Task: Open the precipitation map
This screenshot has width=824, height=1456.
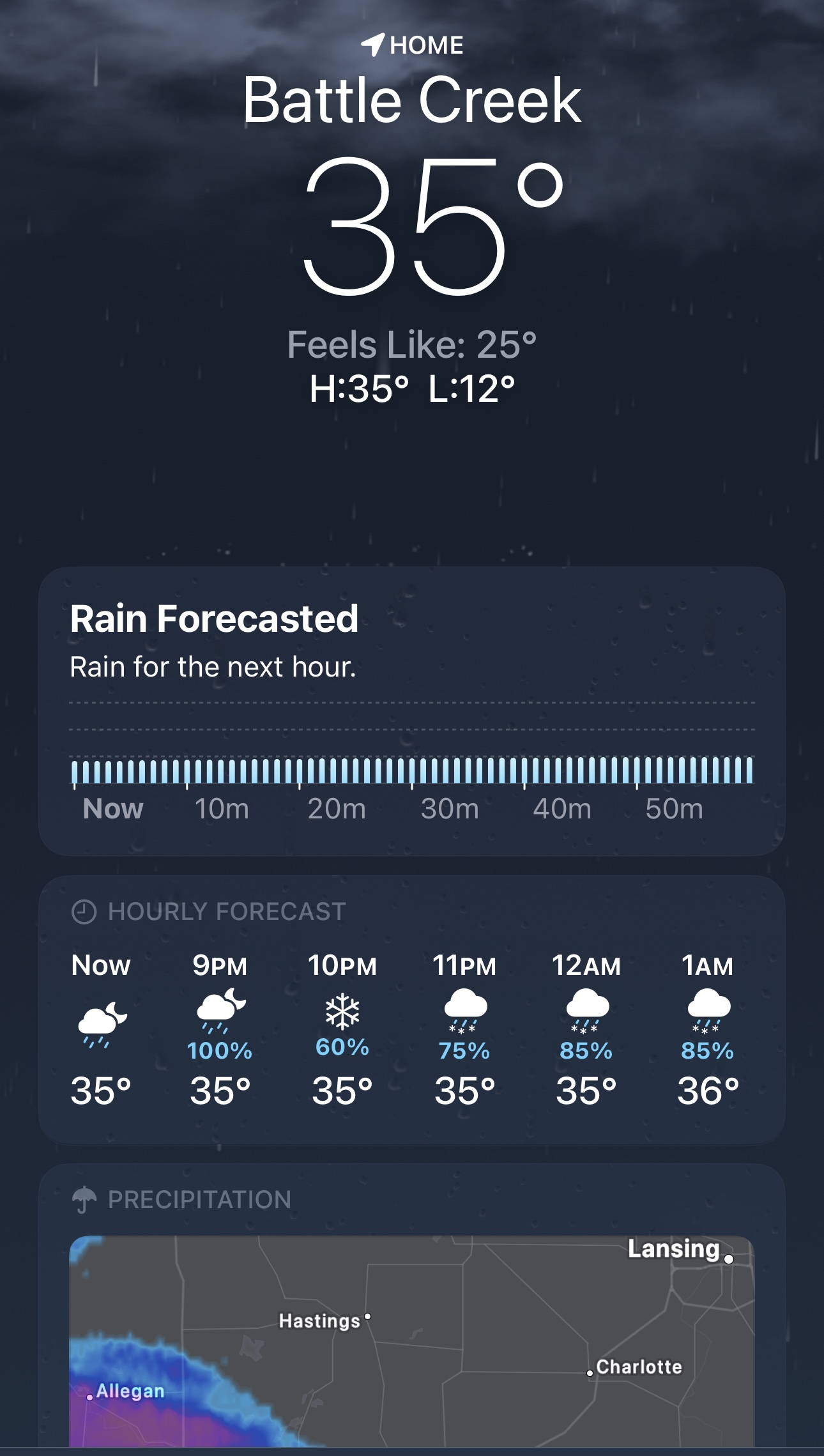Action: click(x=411, y=1340)
